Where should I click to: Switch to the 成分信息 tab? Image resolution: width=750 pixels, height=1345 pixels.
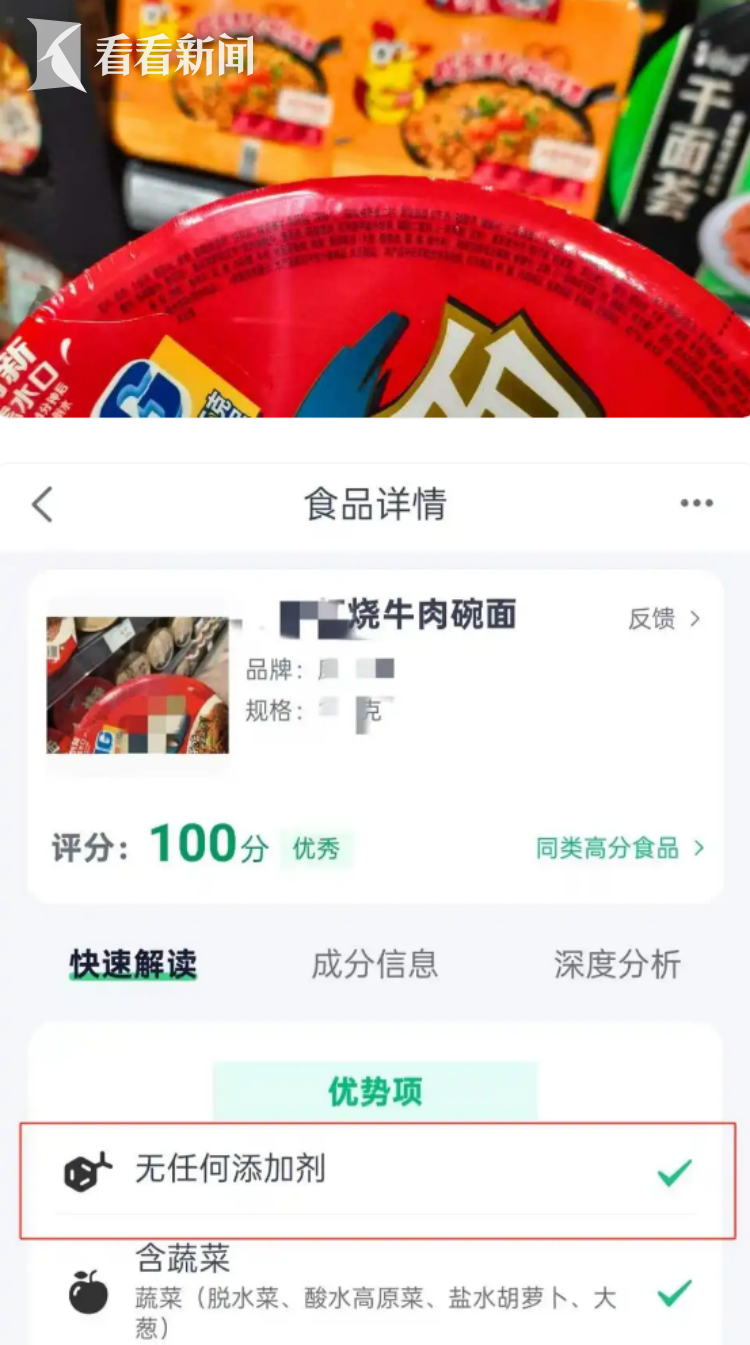click(x=375, y=964)
